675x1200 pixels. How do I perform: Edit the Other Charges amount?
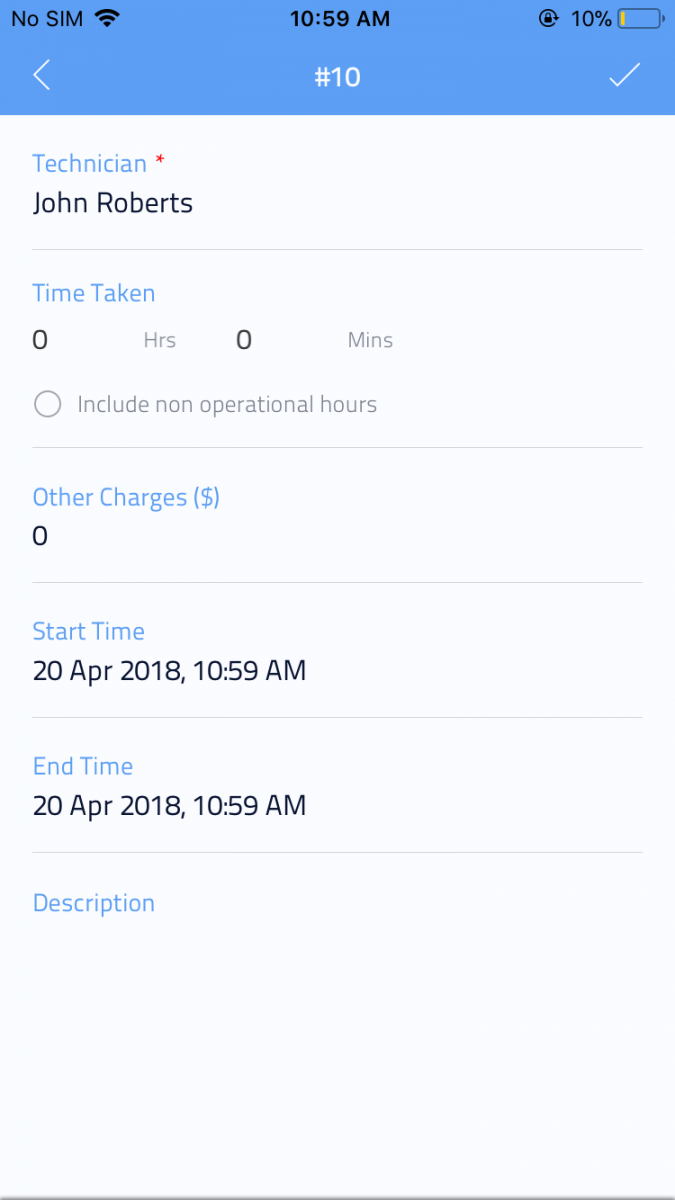coord(41,537)
